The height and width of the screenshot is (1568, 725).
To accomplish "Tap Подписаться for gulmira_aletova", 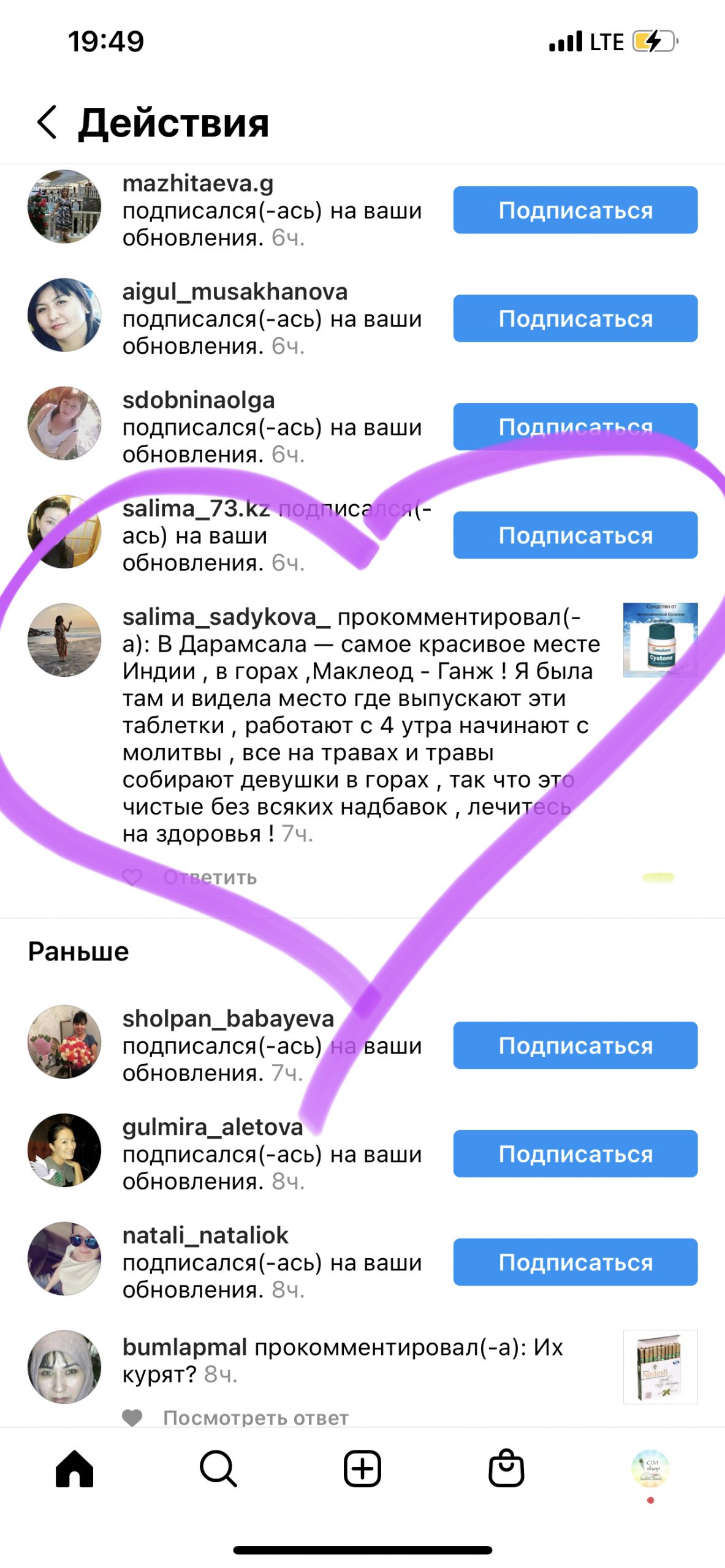I will coord(575,1153).
